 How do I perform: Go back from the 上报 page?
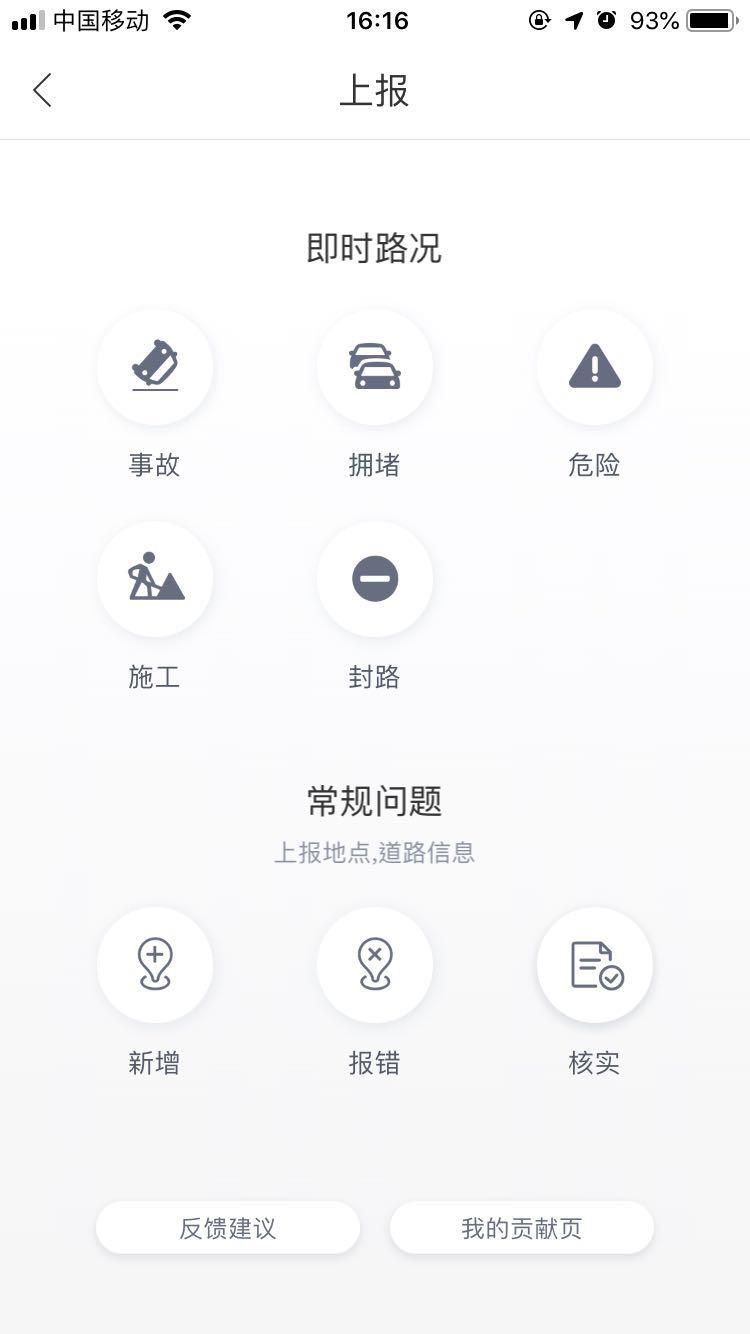(42, 91)
